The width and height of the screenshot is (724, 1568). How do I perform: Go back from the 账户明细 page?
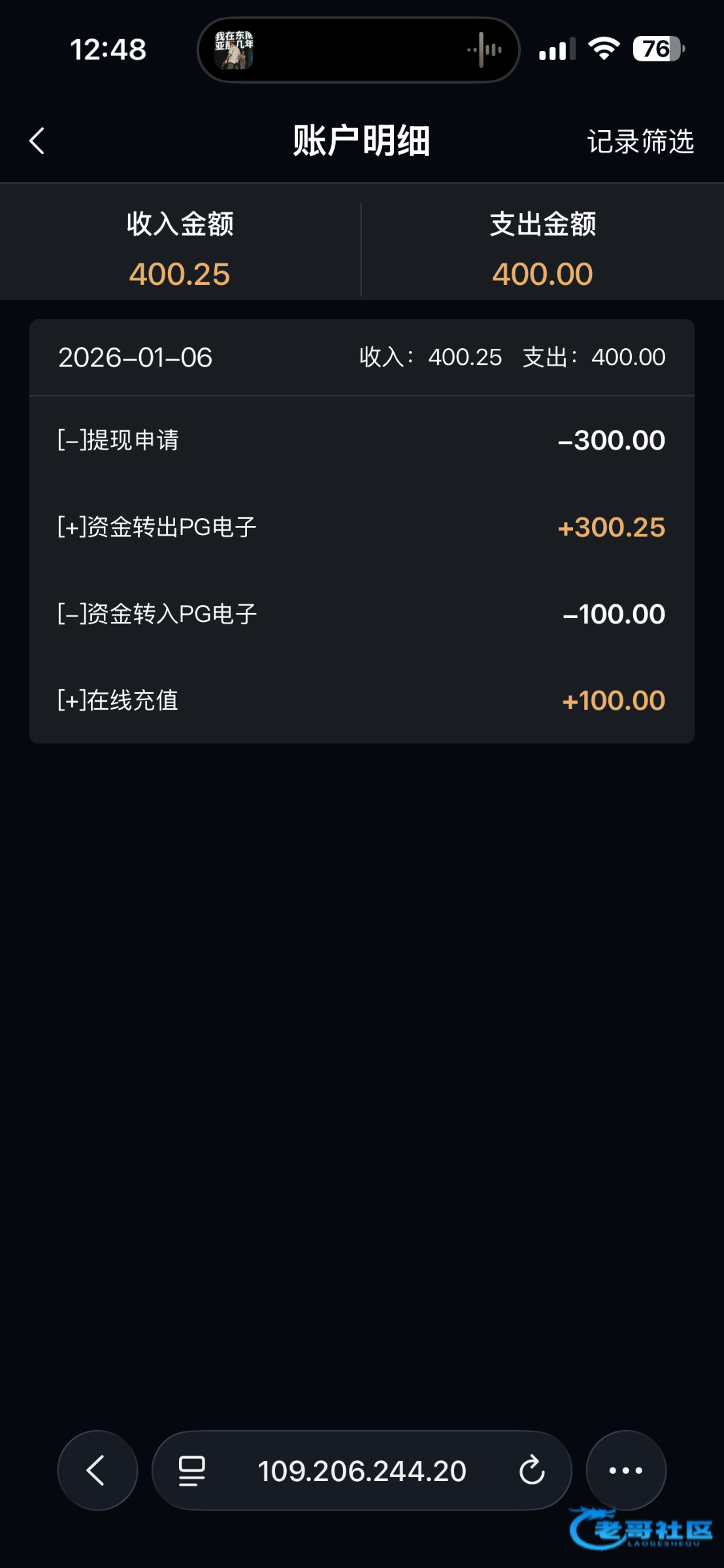37,140
